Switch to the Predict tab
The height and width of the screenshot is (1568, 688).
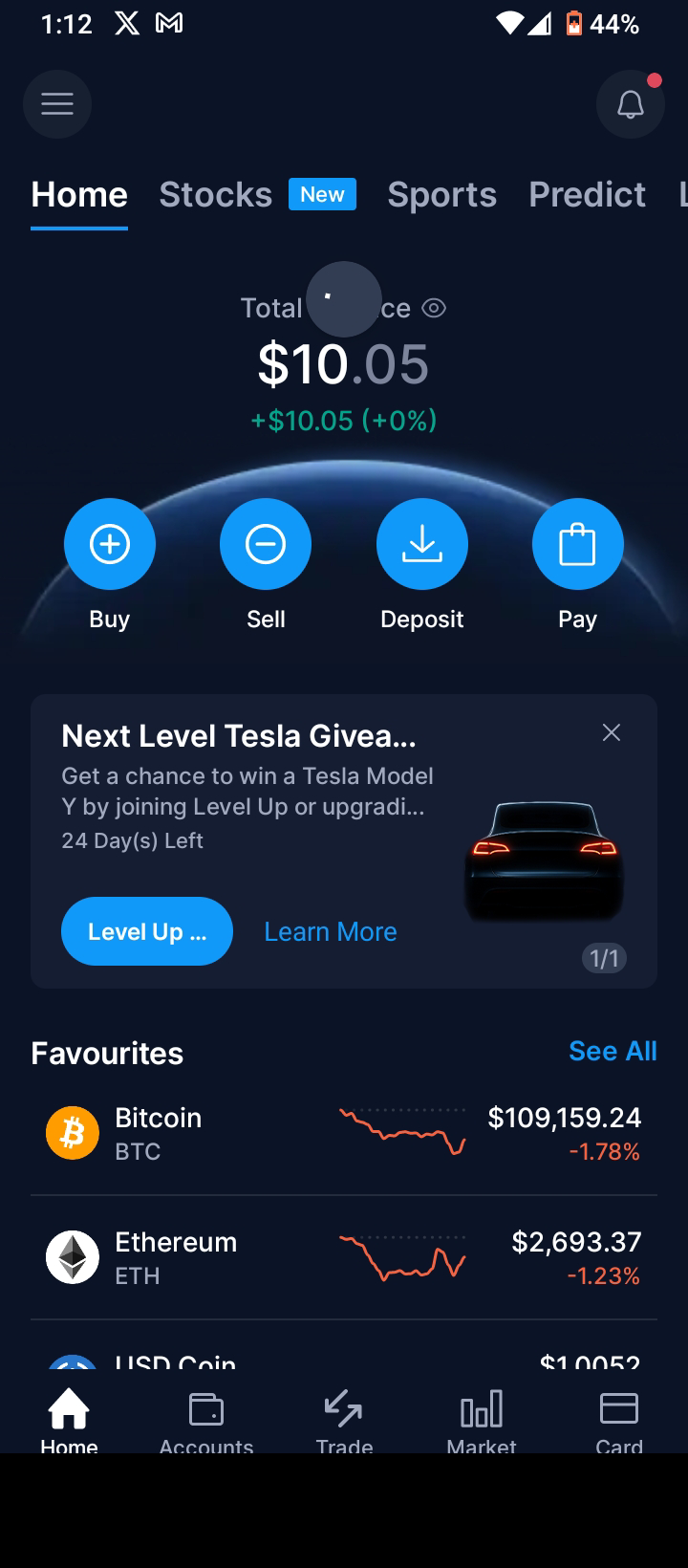pos(587,195)
